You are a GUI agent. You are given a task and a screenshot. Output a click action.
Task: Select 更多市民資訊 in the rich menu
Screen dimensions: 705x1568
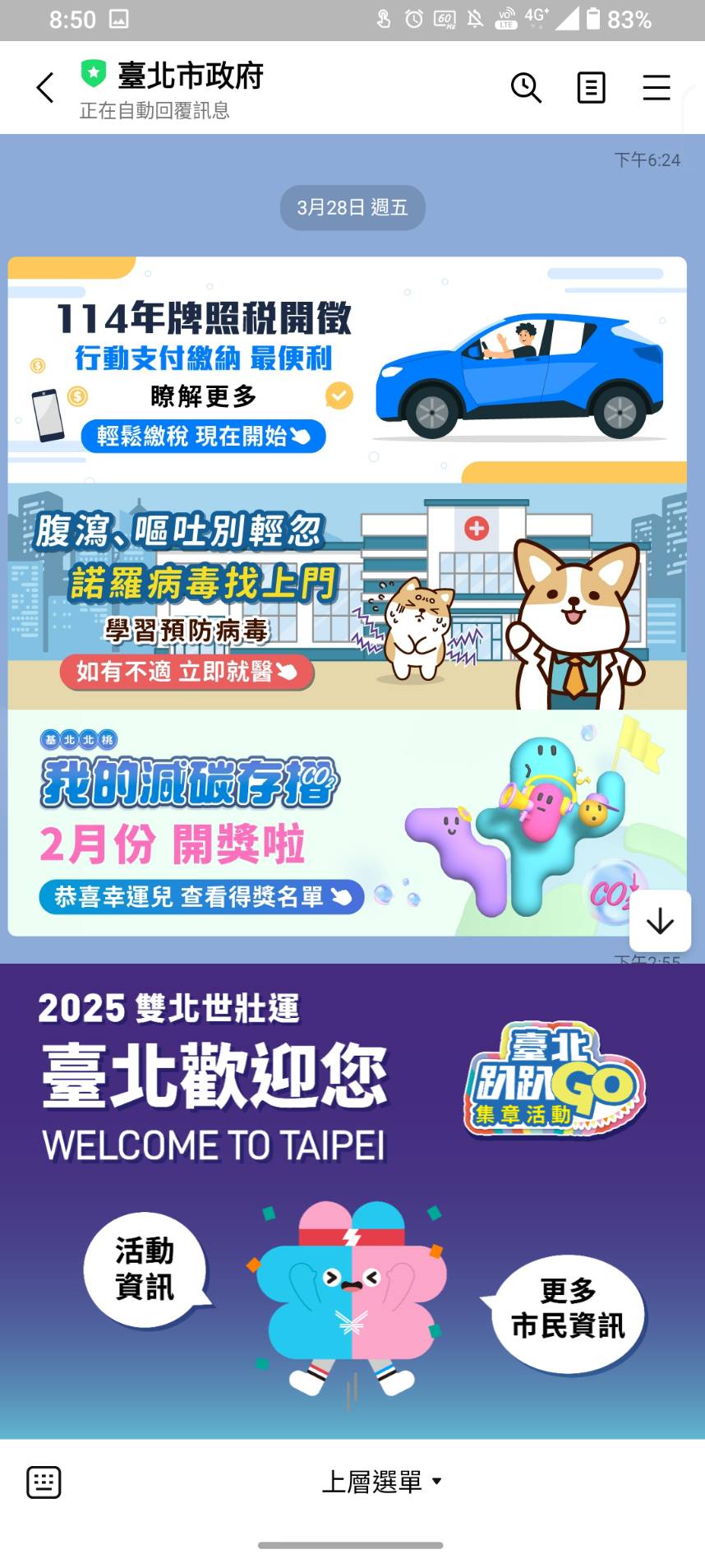click(x=568, y=1308)
